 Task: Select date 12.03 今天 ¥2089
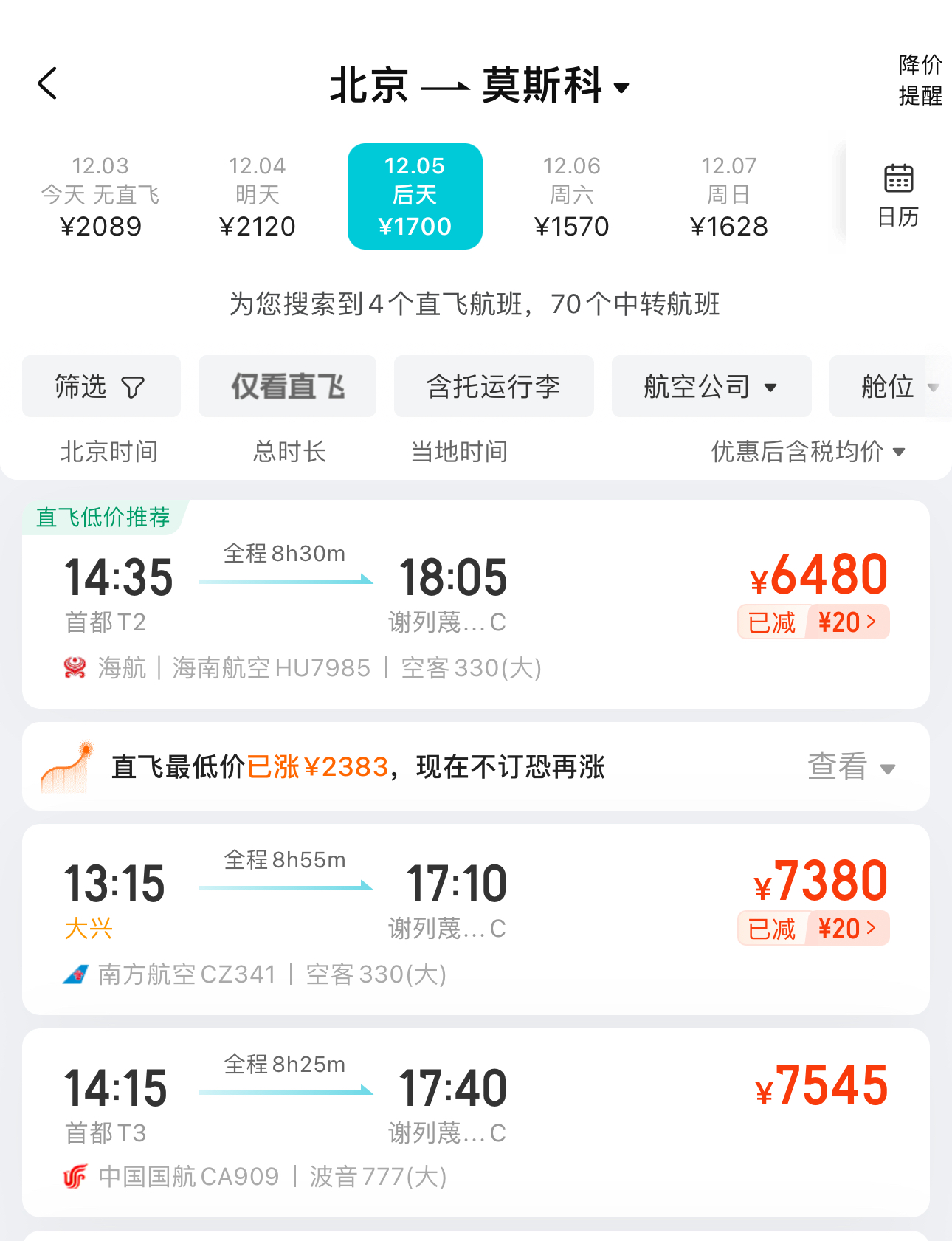click(100, 196)
